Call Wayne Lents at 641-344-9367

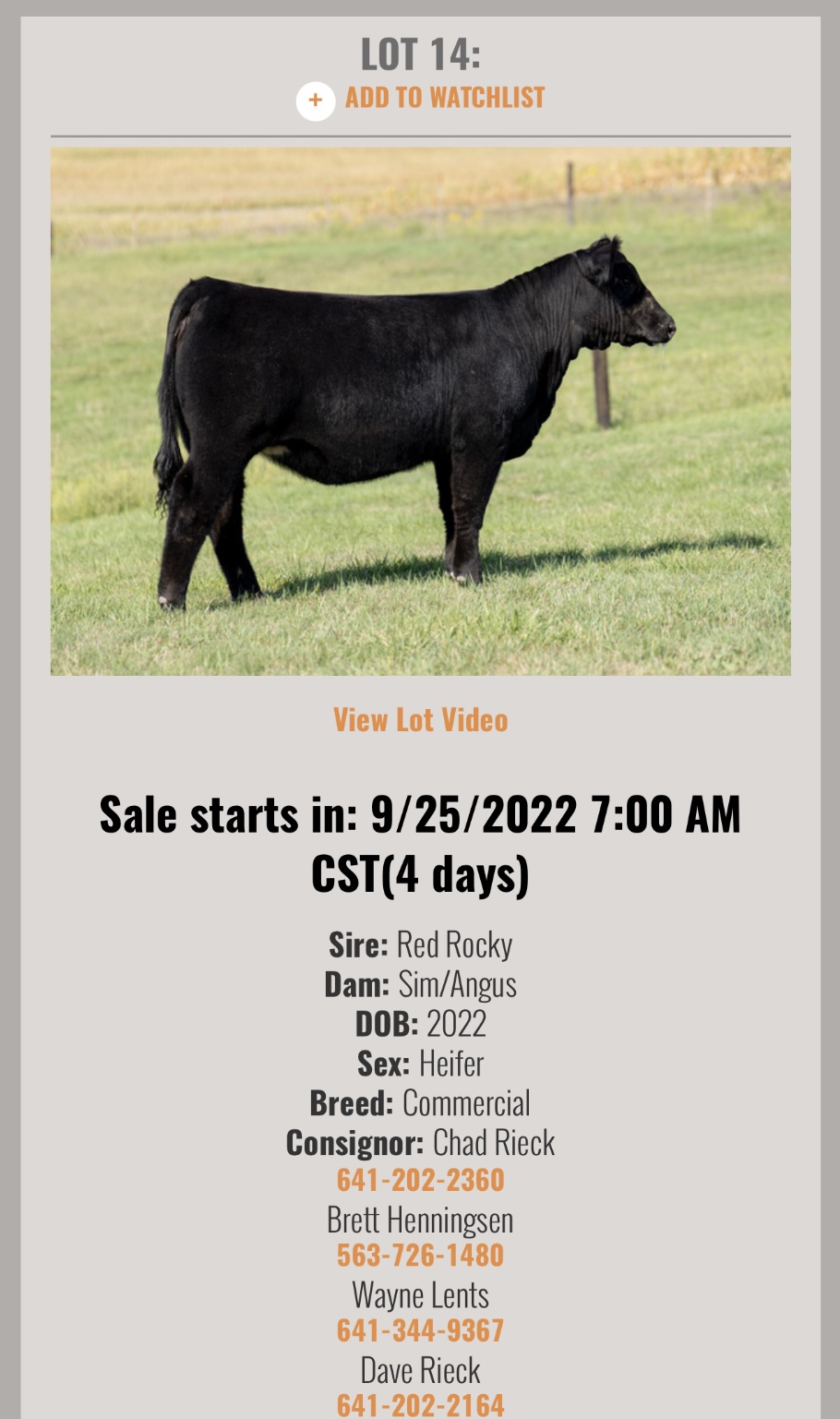point(420,1330)
